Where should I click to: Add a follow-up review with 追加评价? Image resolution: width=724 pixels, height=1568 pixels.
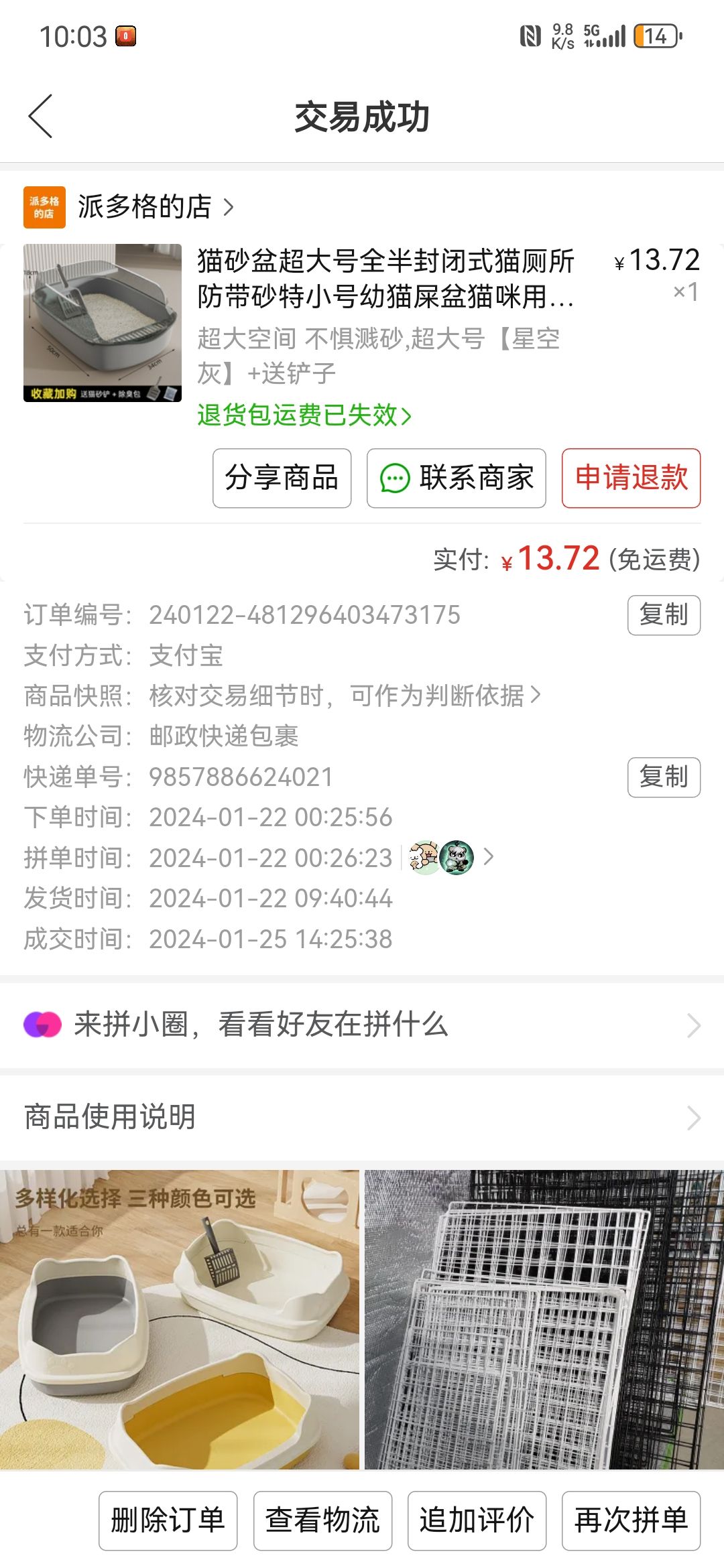point(477,1521)
